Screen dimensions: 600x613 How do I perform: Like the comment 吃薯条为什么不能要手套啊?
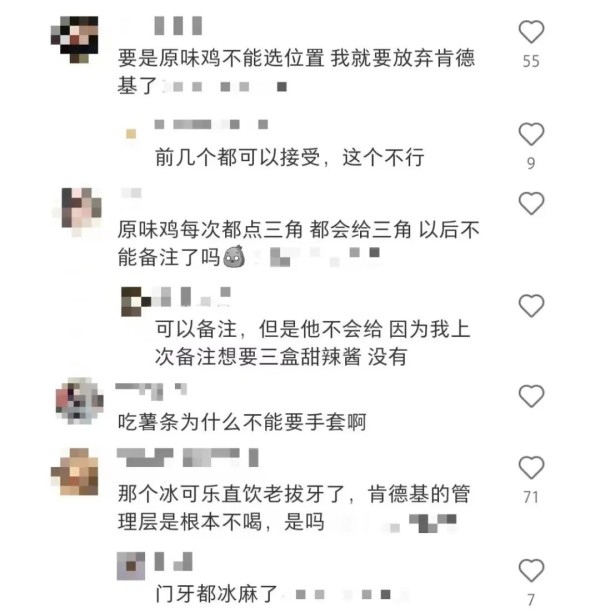(532, 397)
